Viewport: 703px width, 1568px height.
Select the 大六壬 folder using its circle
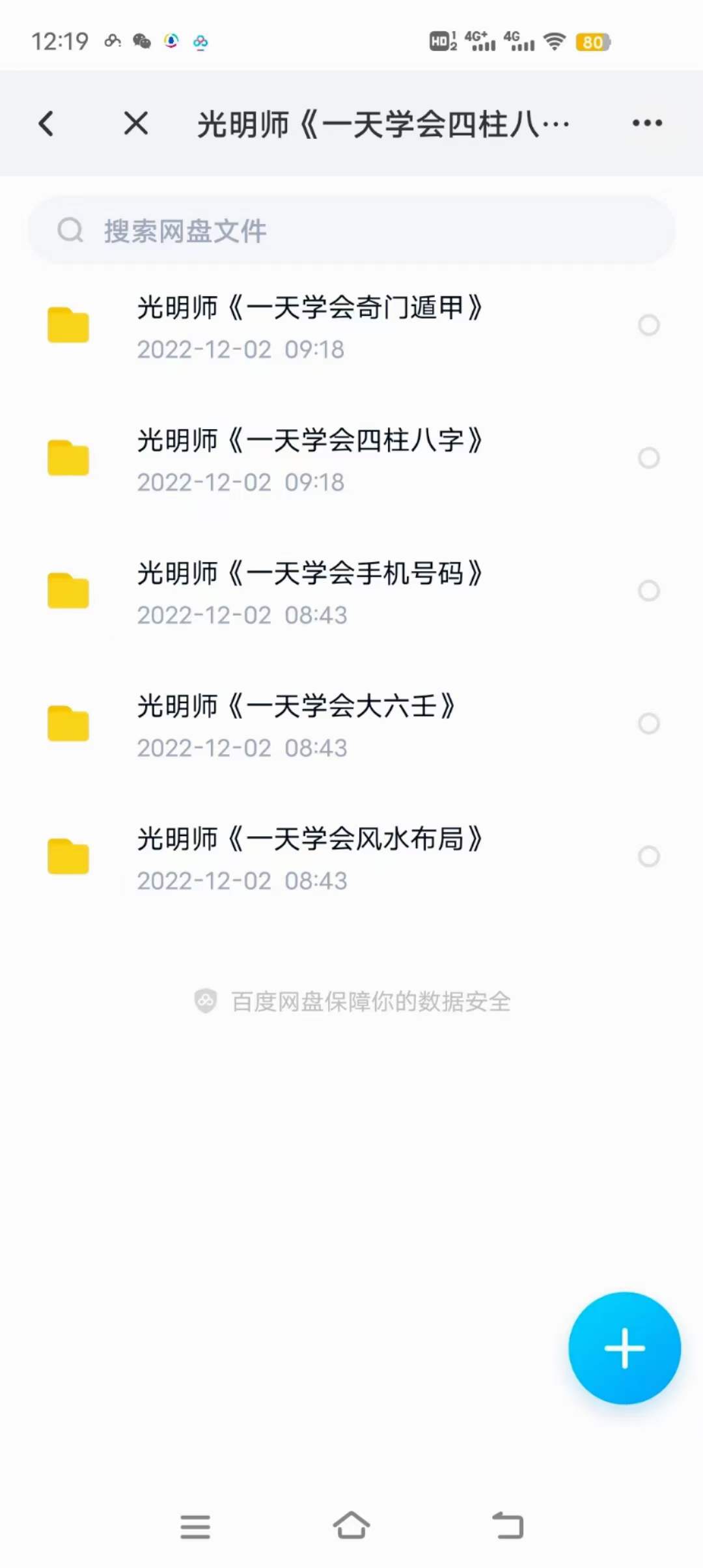[649, 723]
